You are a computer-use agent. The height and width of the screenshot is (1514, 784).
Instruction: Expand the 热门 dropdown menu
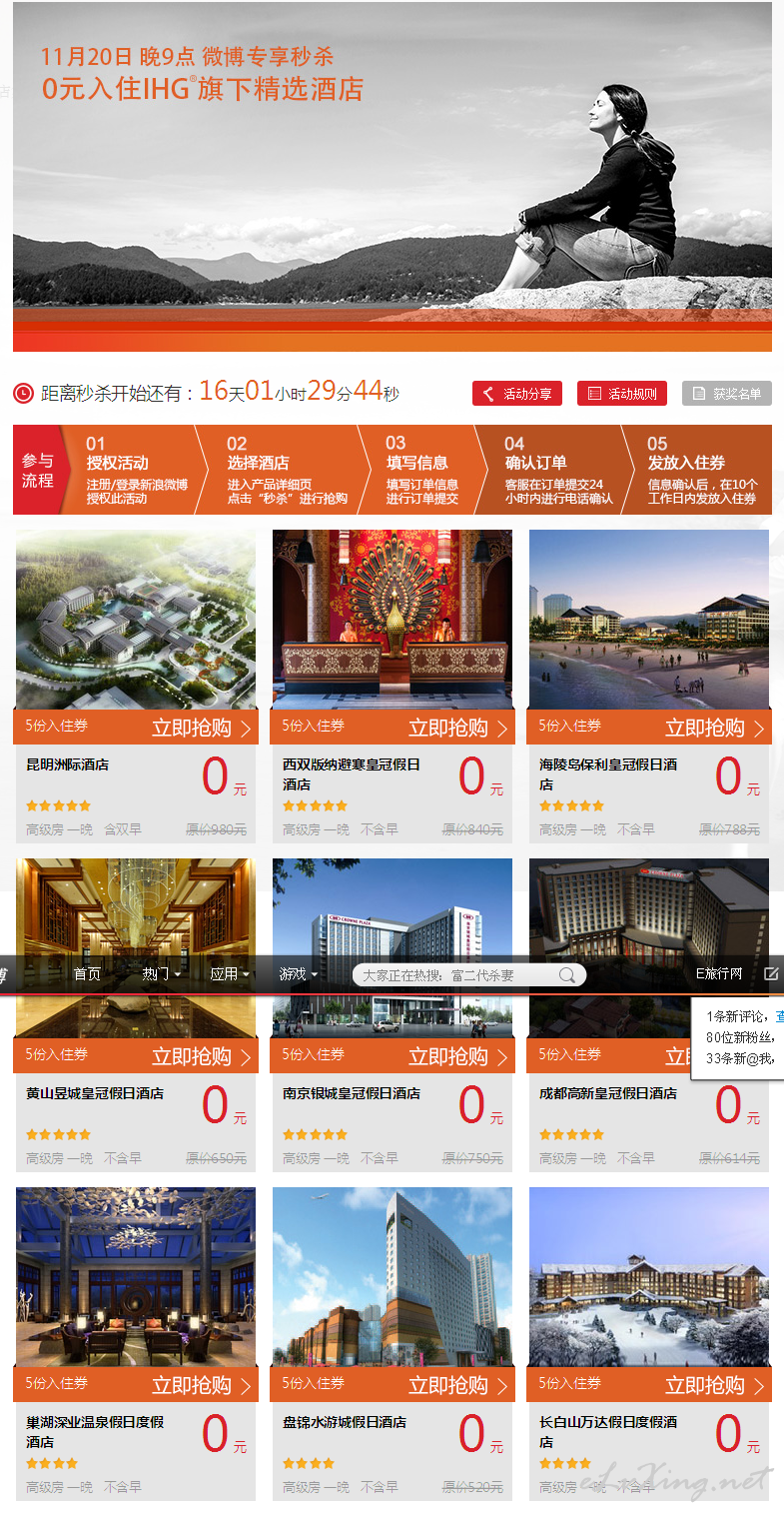(162, 974)
